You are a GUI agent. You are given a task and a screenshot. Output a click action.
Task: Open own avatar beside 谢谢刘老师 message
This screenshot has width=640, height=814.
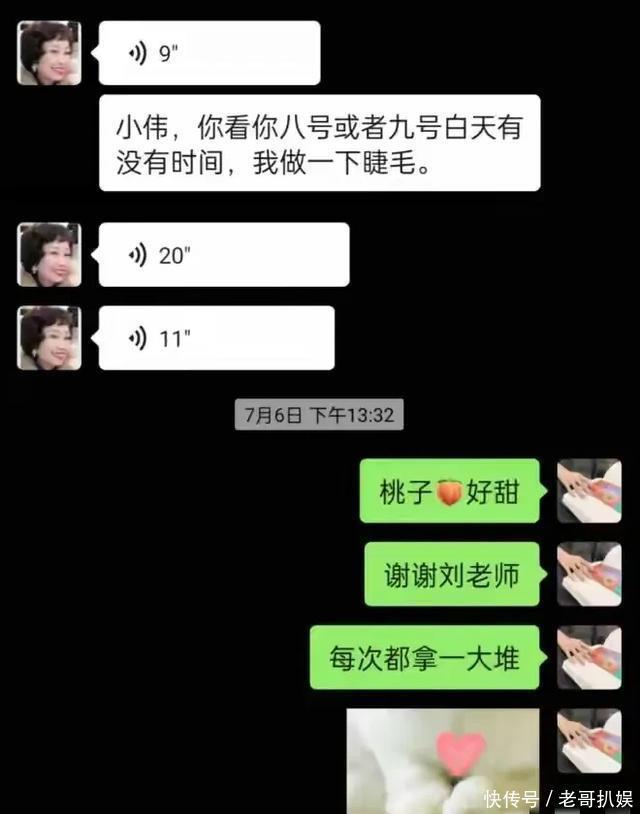point(589,574)
